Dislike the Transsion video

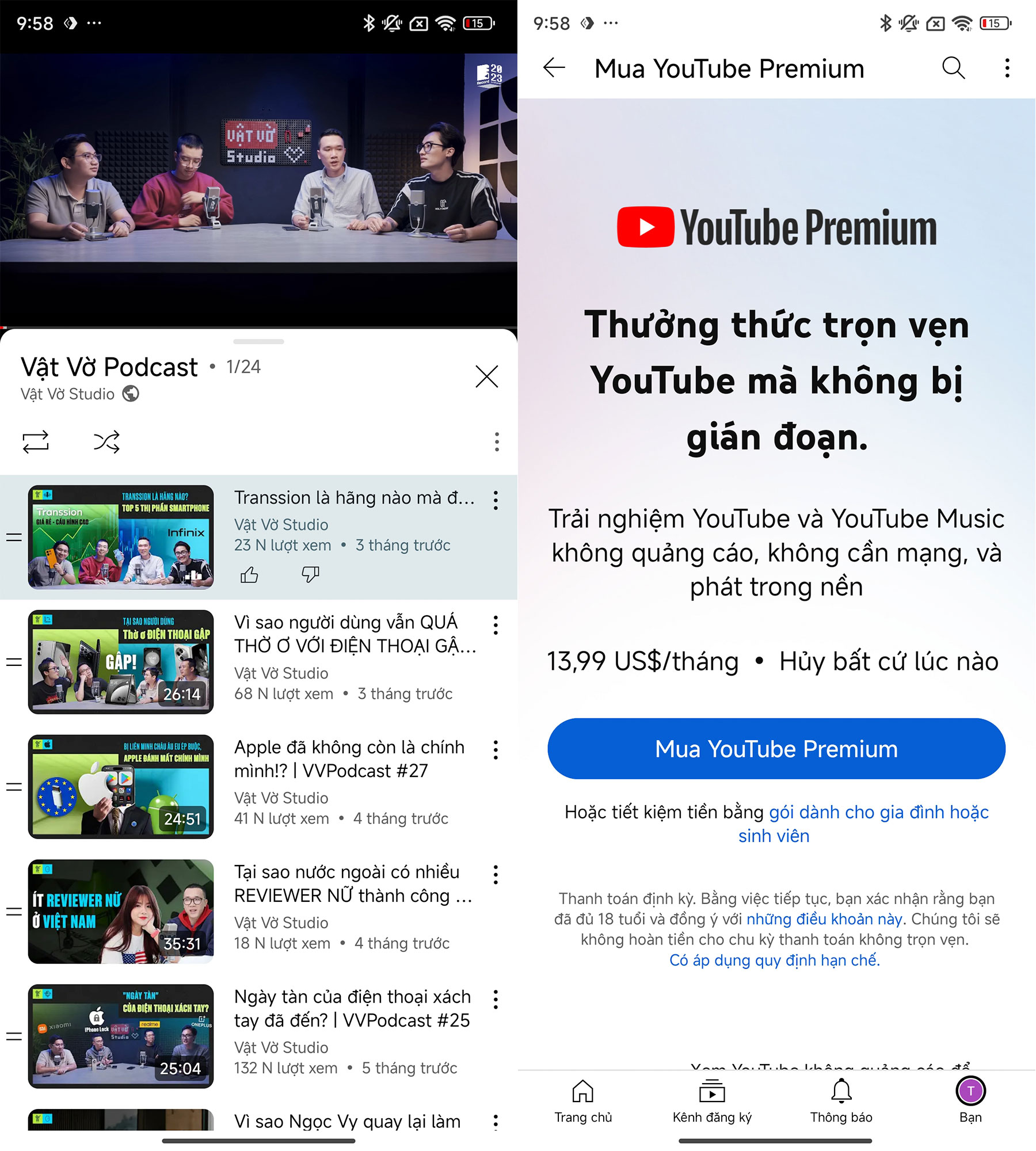click(310, 574)
